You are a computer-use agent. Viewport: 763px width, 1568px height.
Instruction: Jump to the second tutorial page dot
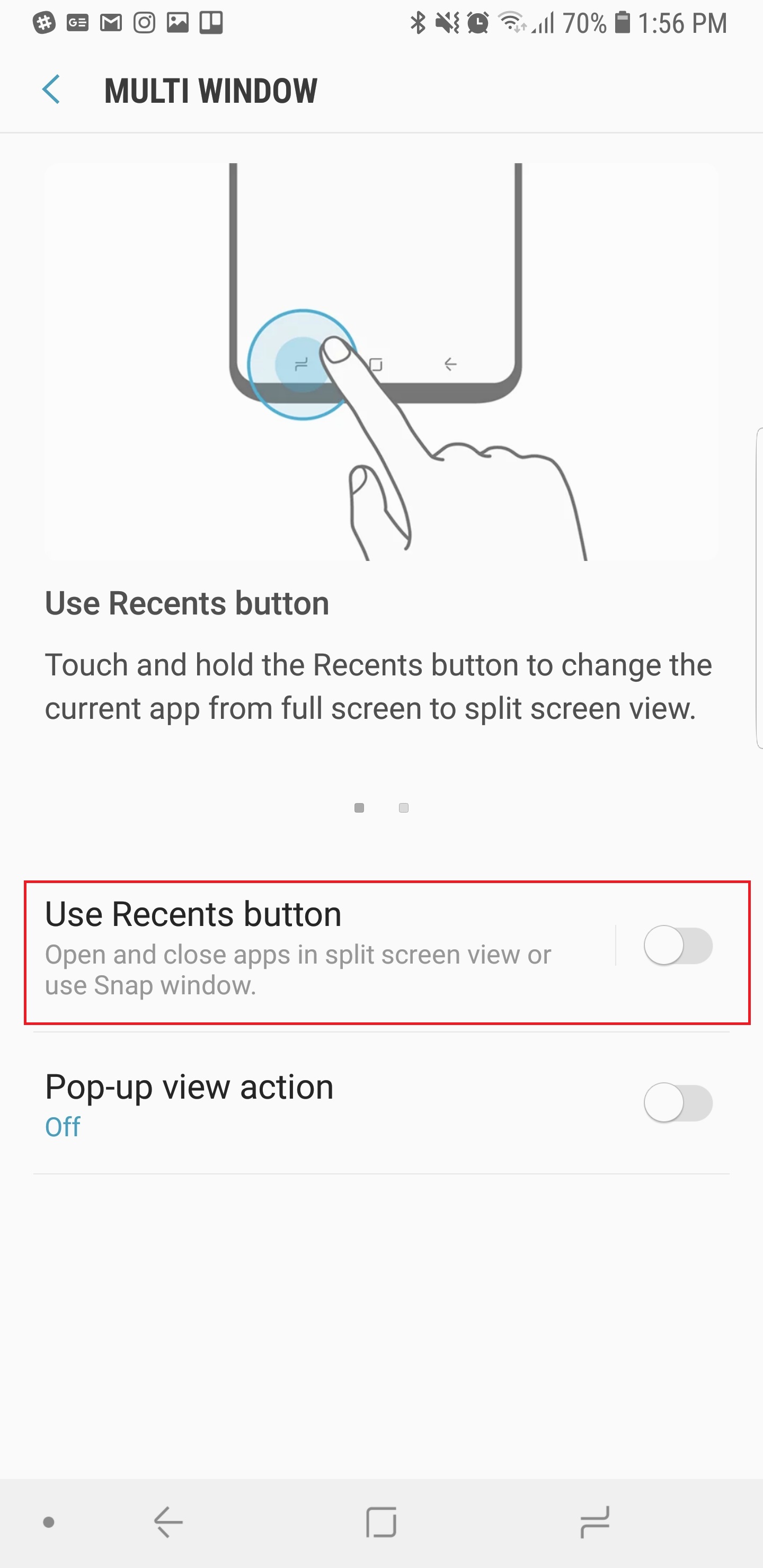click(404, 808)
